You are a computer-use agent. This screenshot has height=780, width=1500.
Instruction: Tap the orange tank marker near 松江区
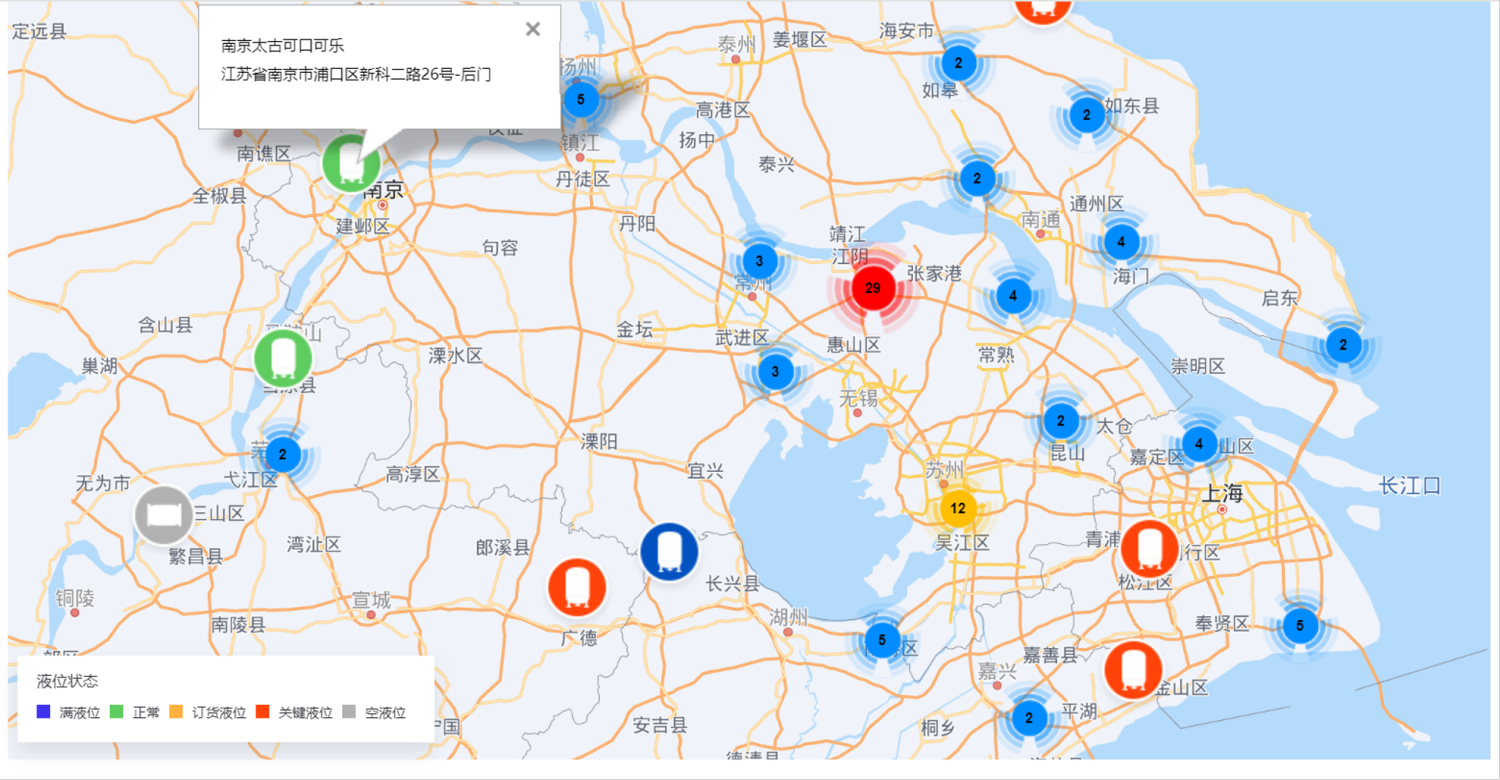[x=1149, y=549]
